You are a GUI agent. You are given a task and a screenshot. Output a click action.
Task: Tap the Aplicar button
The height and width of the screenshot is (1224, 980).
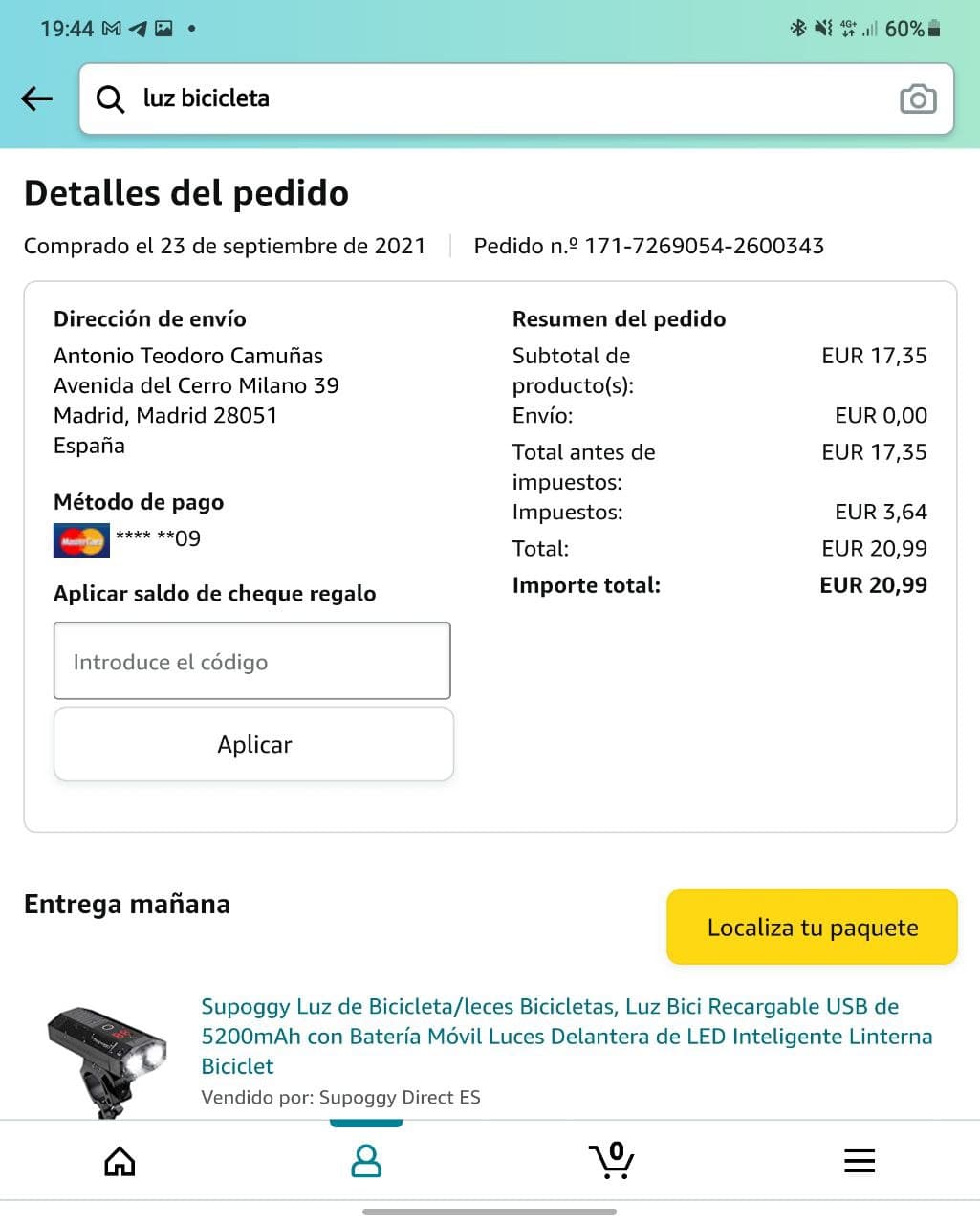click(x=253, y=744)
